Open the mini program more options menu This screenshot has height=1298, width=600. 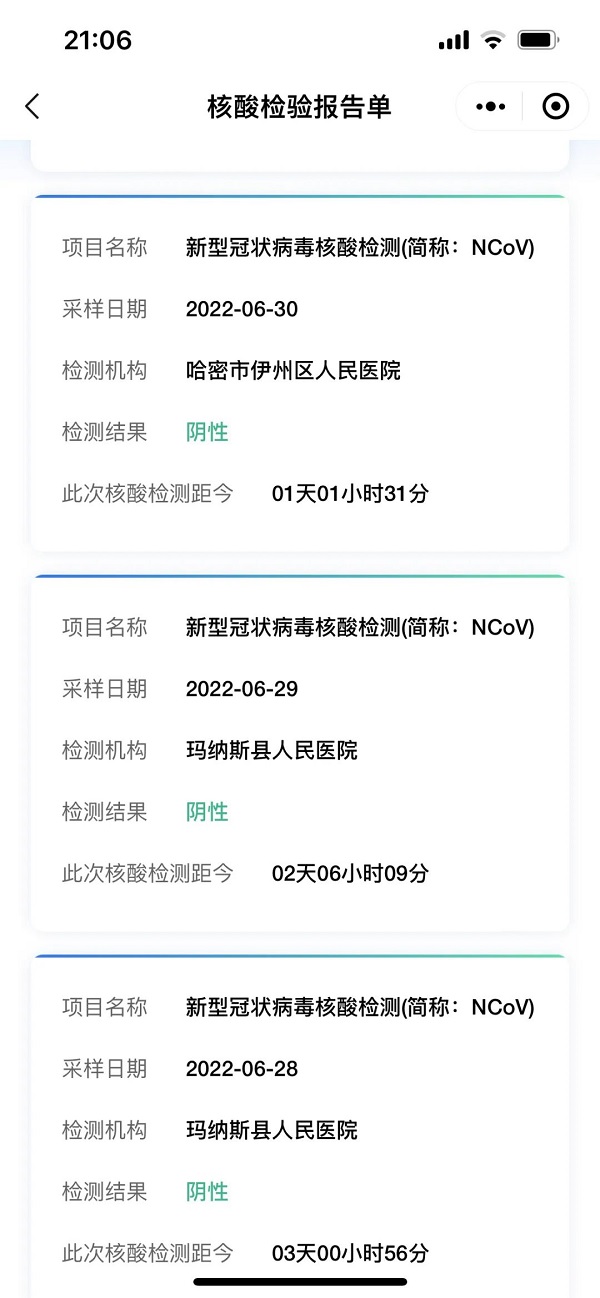490,107
